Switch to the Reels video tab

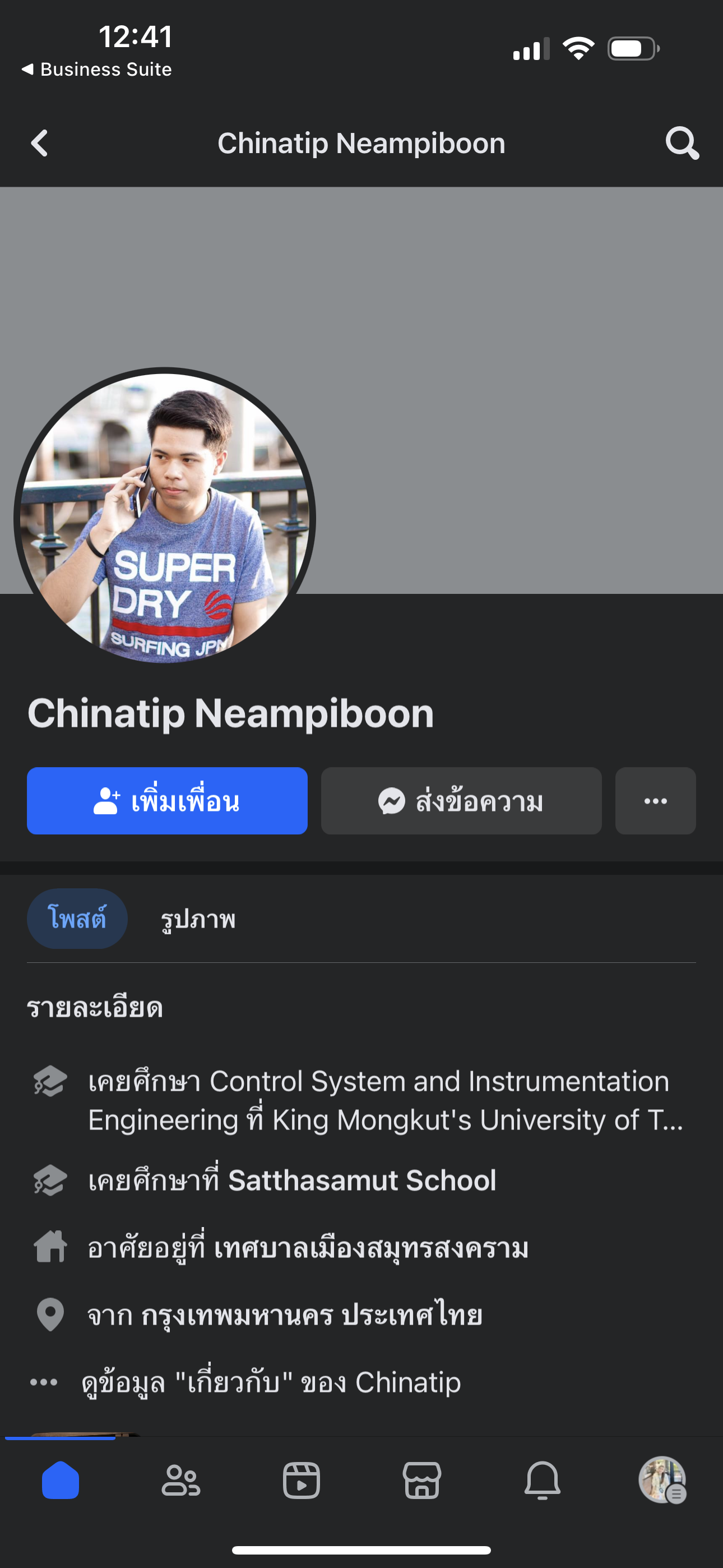point(302,1480)
